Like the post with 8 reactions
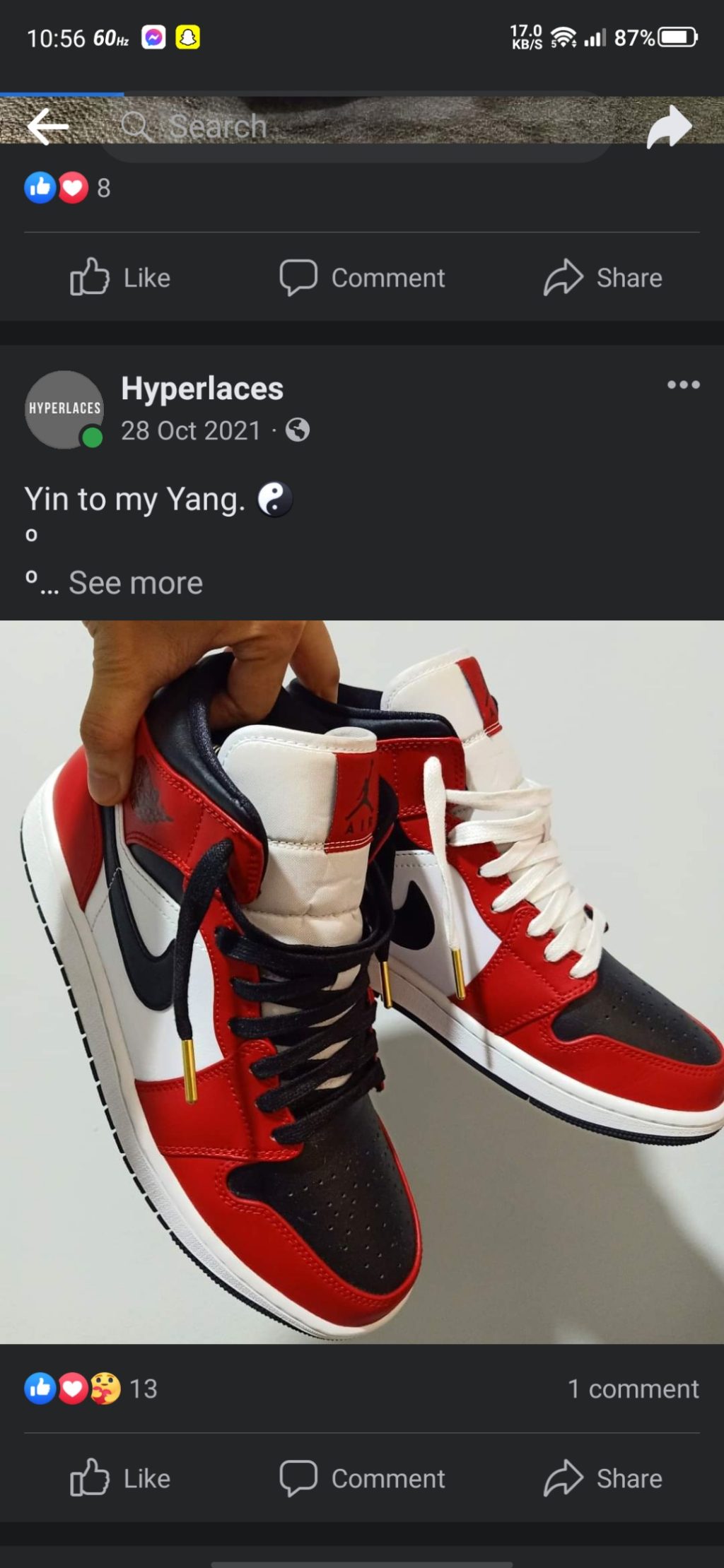The width and height of the screenshot is (724, 1568). pos(120,278)
